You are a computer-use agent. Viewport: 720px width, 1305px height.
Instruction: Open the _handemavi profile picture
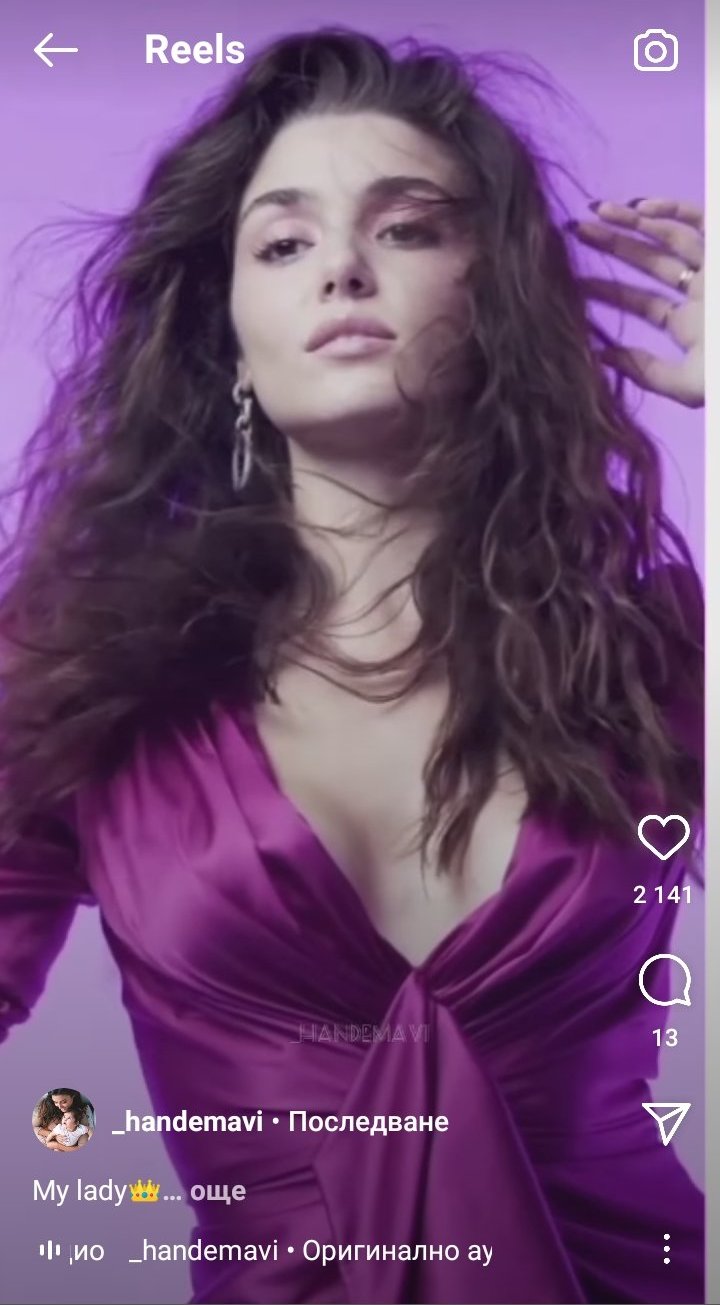click(64, 1121)
